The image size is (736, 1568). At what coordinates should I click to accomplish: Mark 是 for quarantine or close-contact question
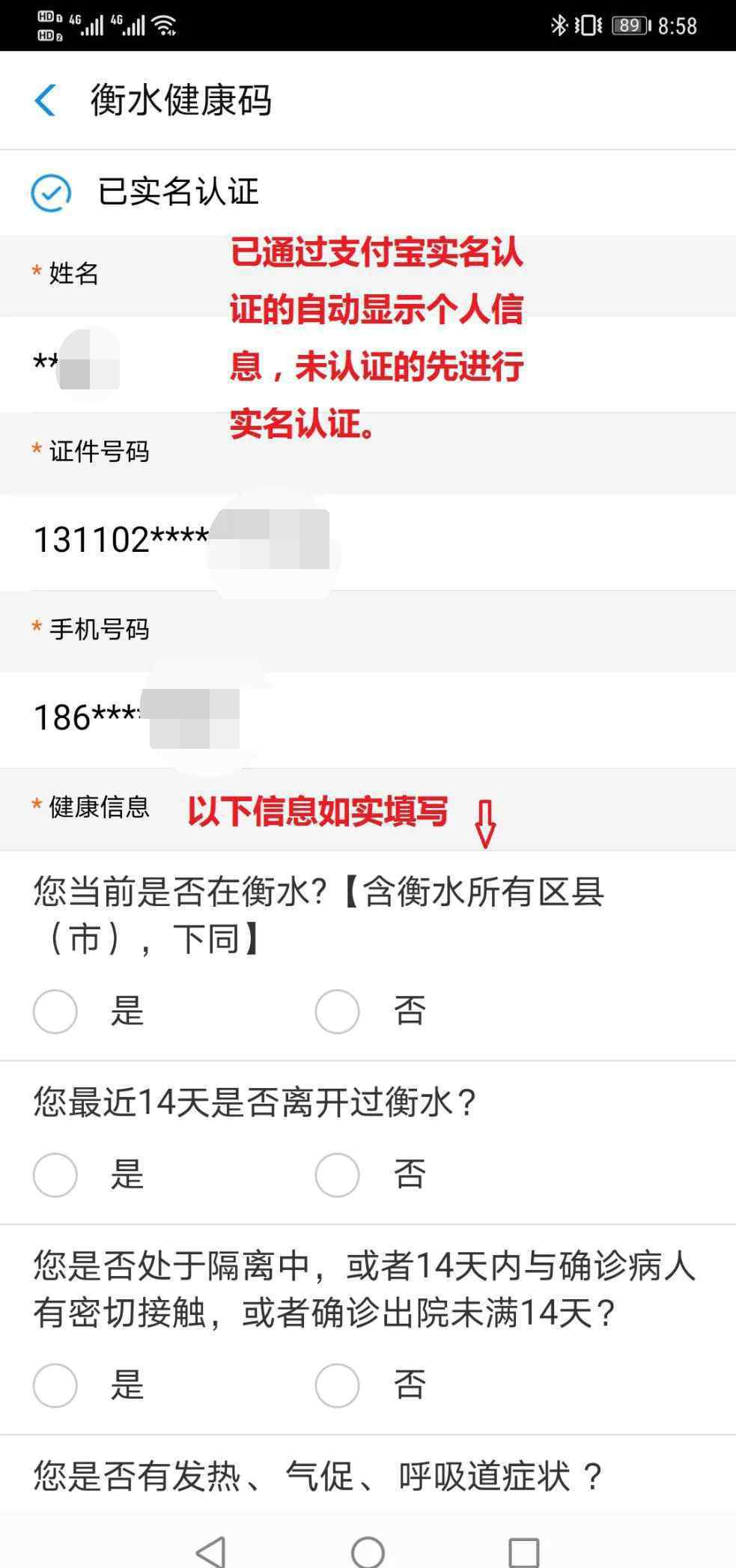pyautogui.click(x=55, y=1385)
